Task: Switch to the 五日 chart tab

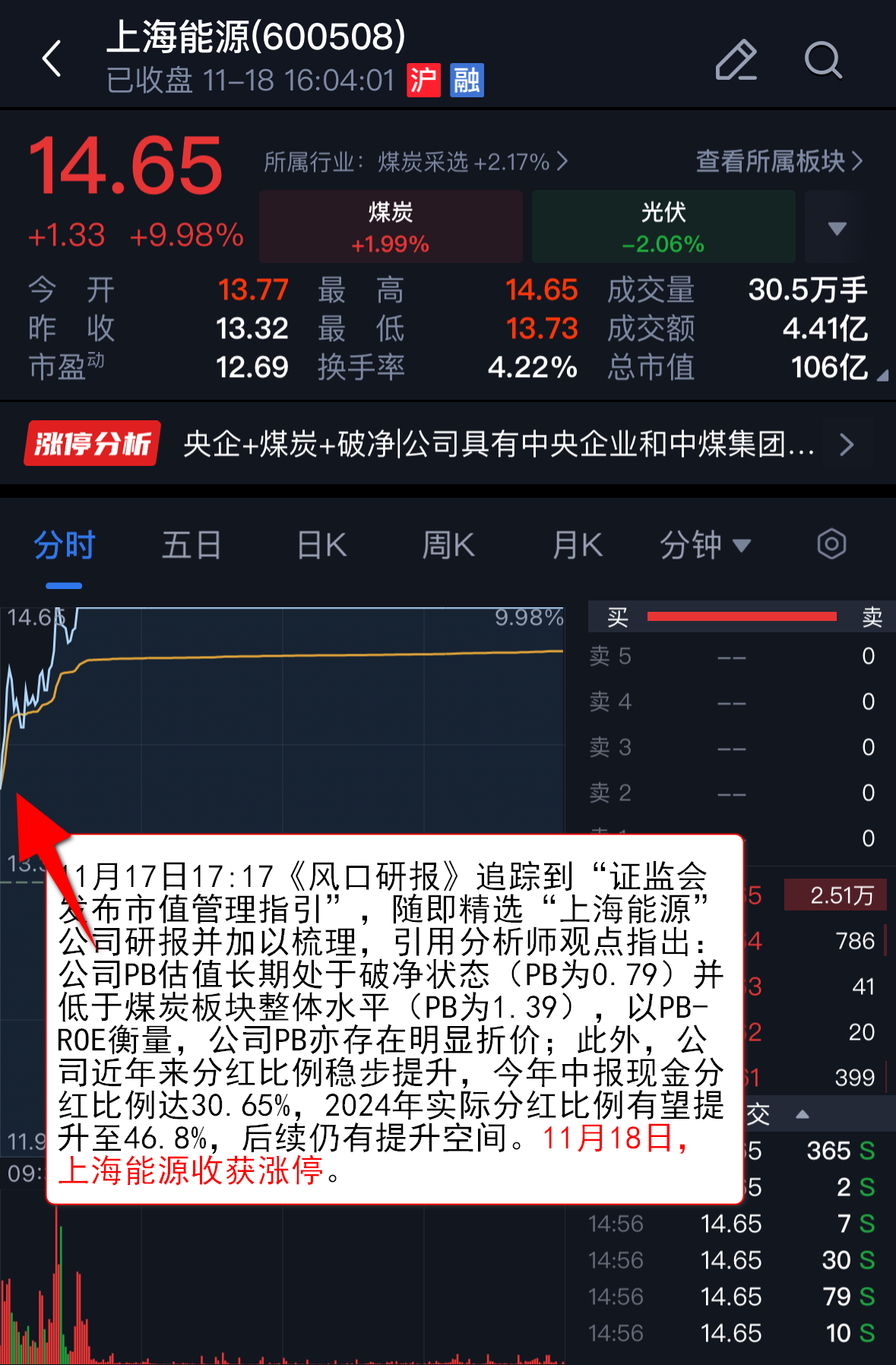Action: pos(192,546)
